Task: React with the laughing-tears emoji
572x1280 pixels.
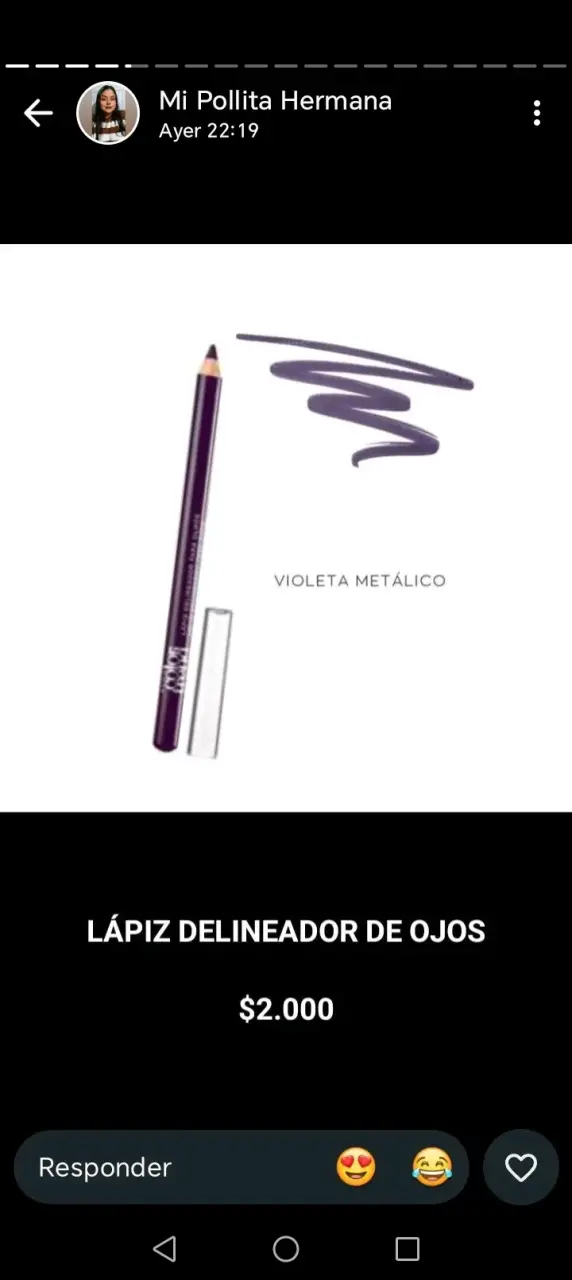Action: (432, 1167)
